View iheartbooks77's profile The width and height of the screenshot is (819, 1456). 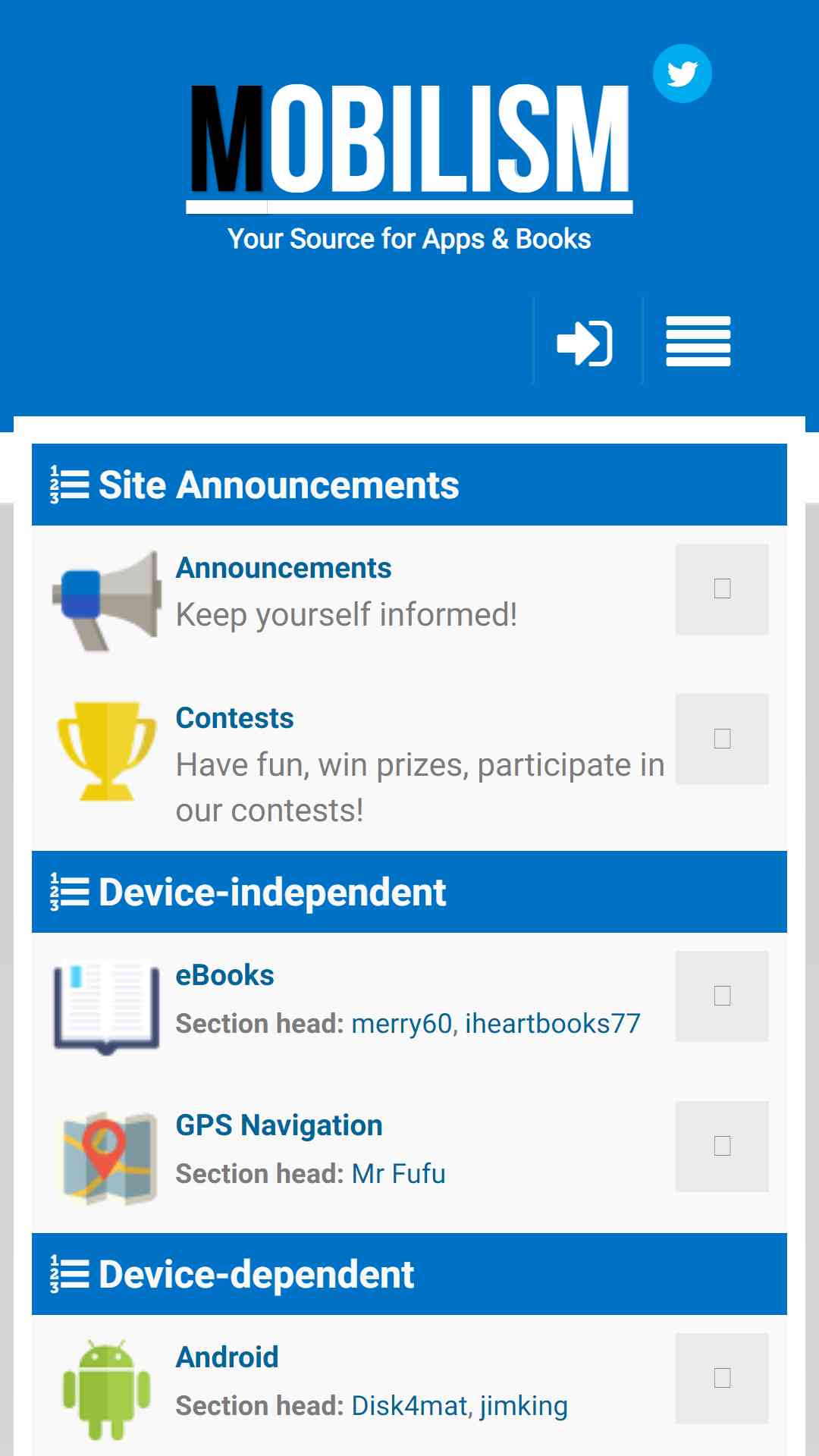click(x=553, y=1024)
